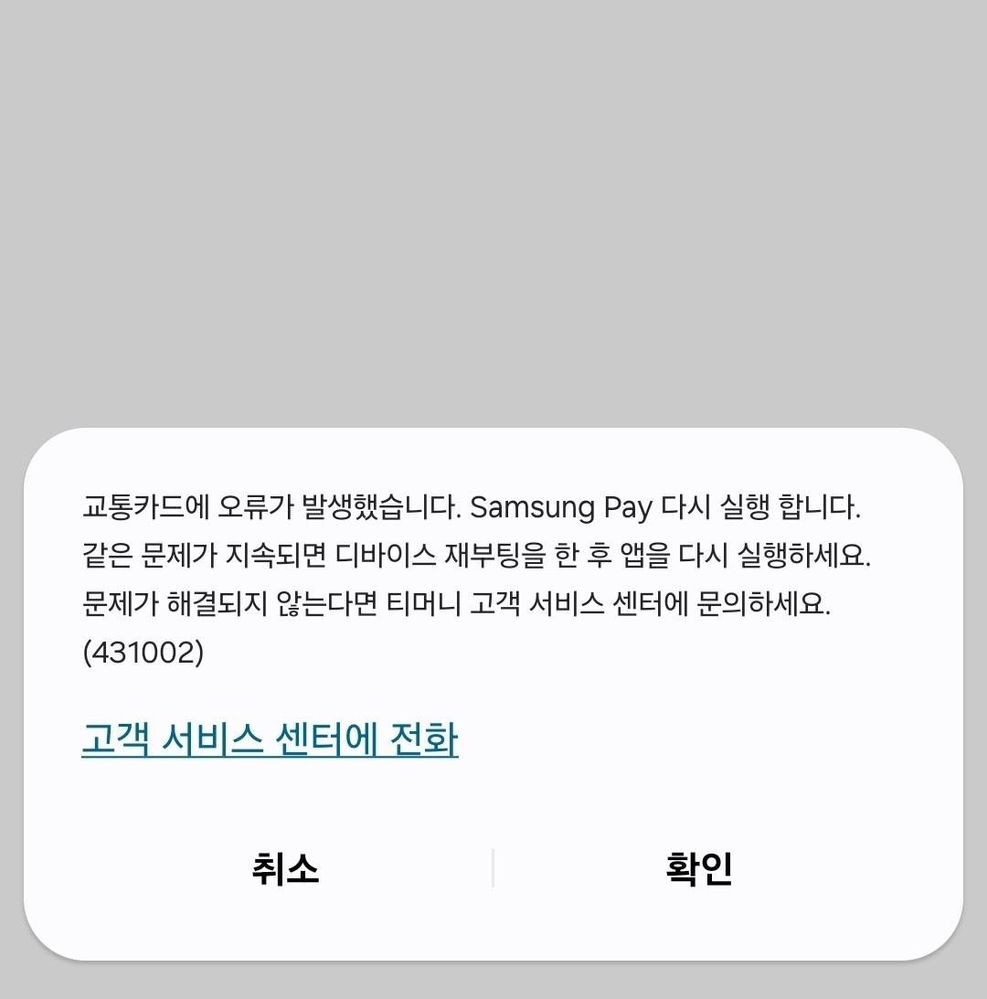Tap the 고객 서비스 센터에 전화 link
Viewport: 987px width, 999px height.
pos(270,740)
